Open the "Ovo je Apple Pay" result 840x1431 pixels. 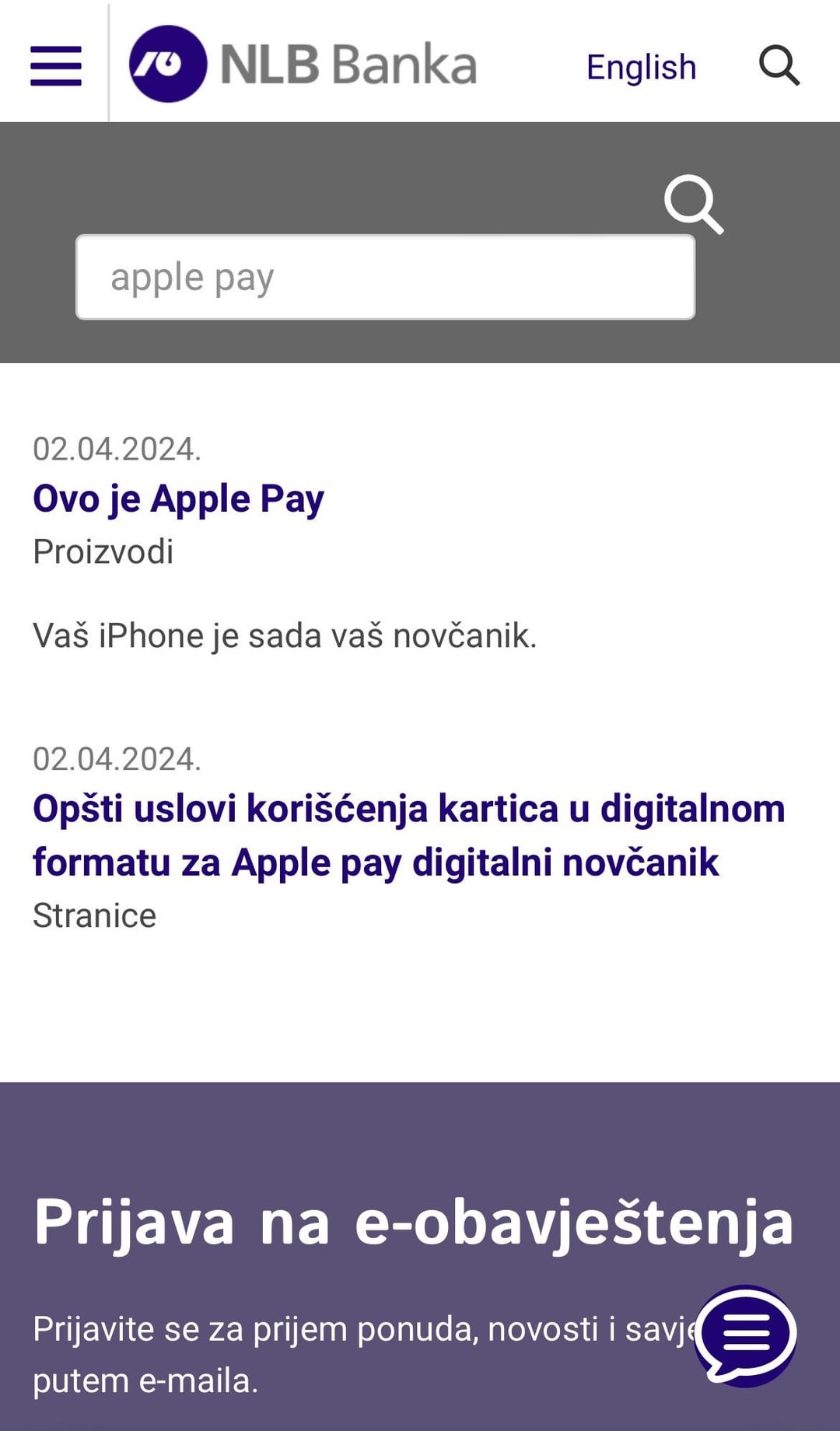click(178, 499)
